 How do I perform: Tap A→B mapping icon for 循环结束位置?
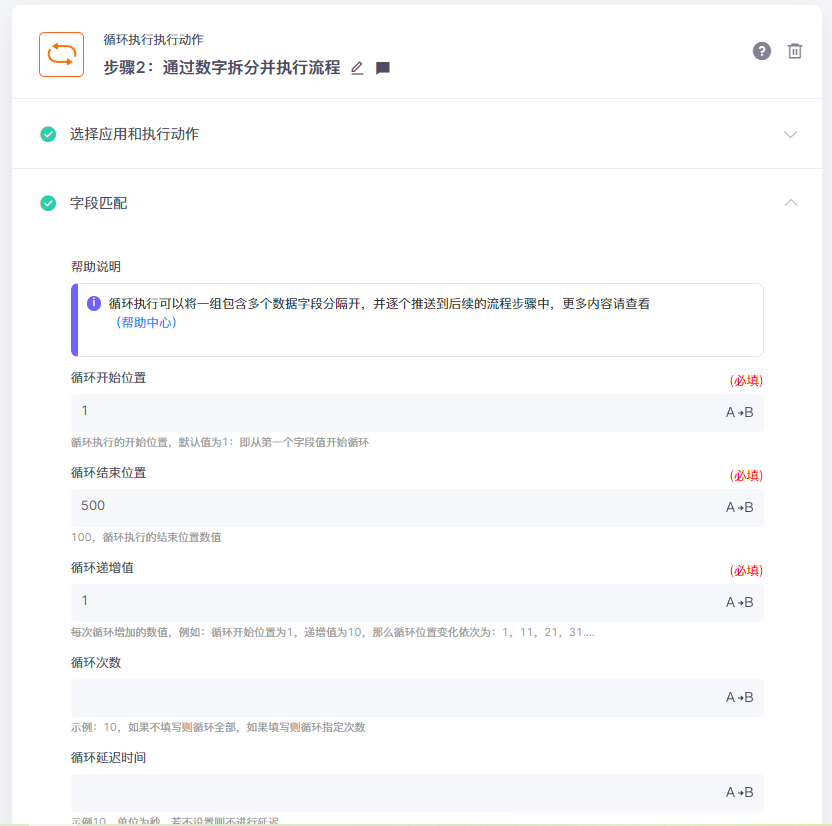click(x=739, y=507)
